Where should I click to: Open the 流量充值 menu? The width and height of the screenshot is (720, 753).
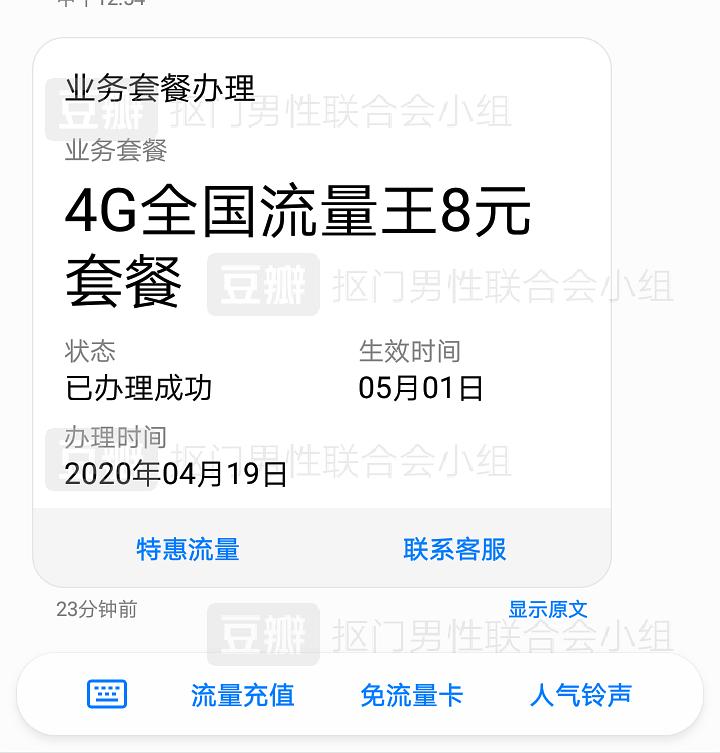(243, 695)
